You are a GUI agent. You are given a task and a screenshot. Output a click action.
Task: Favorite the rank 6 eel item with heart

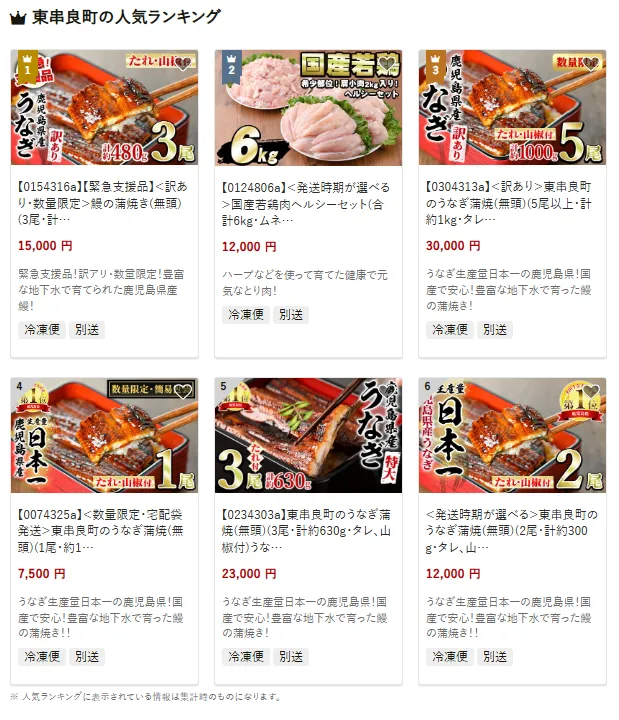tap(591, 392)
